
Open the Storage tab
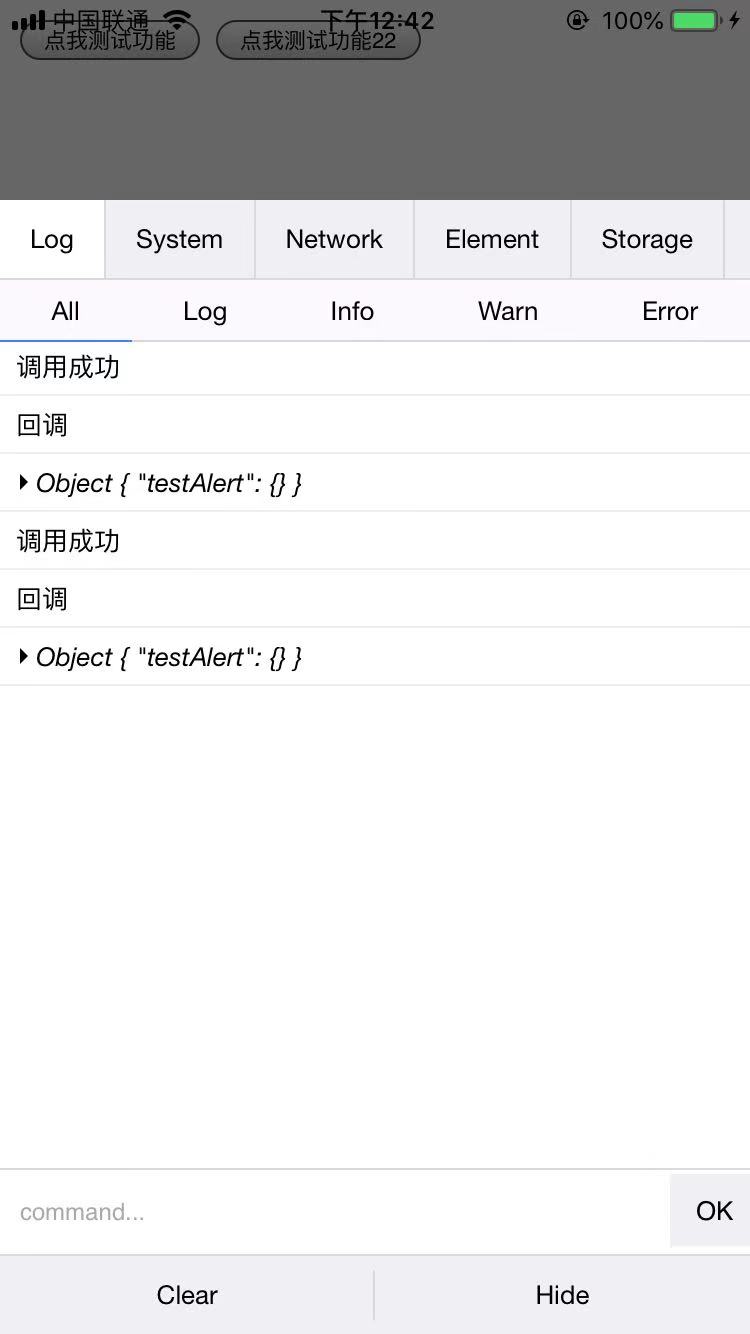(x=647, y=239)
